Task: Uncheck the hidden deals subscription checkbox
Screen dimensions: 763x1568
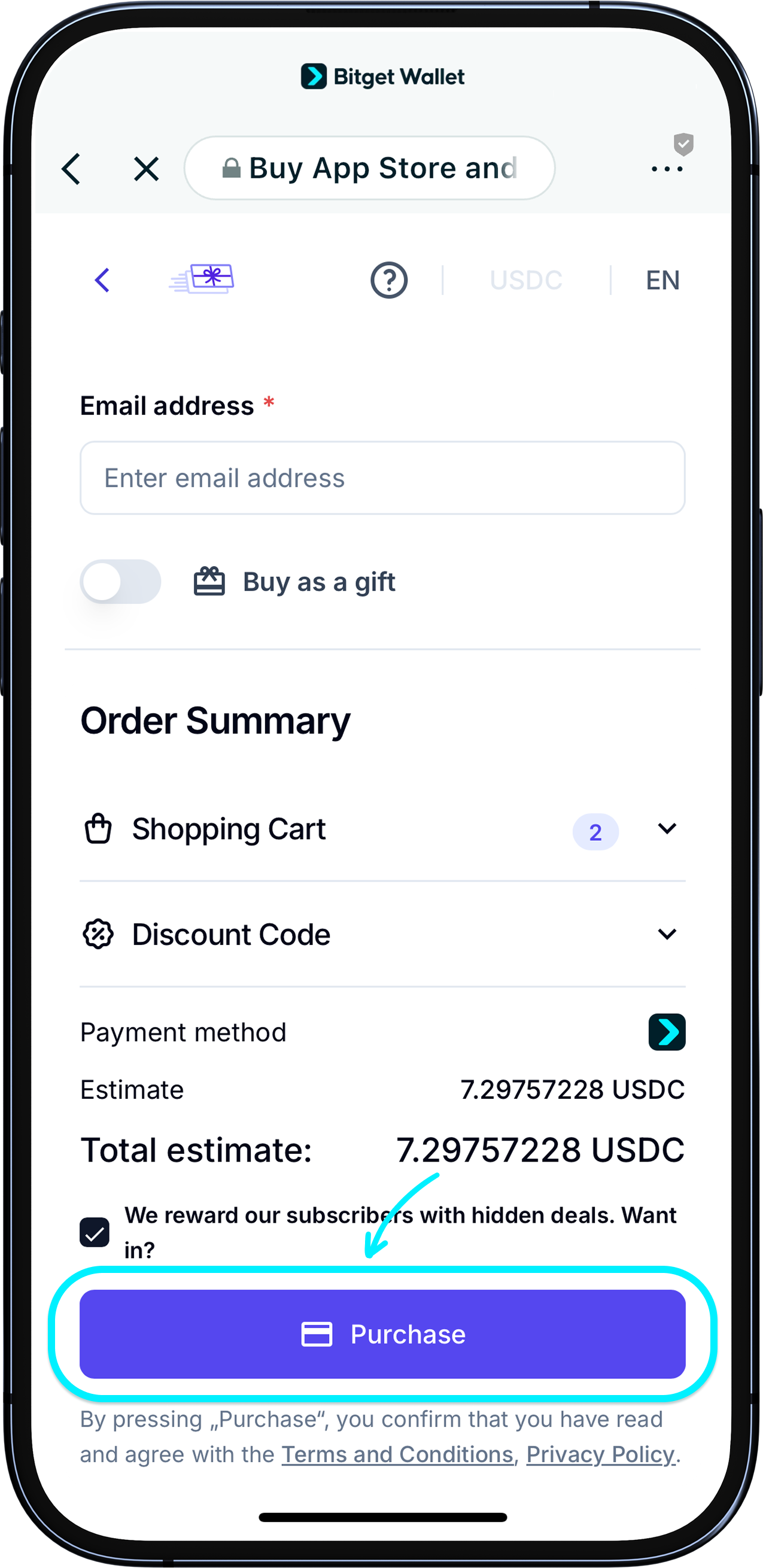Action: tap(95, 1233)
